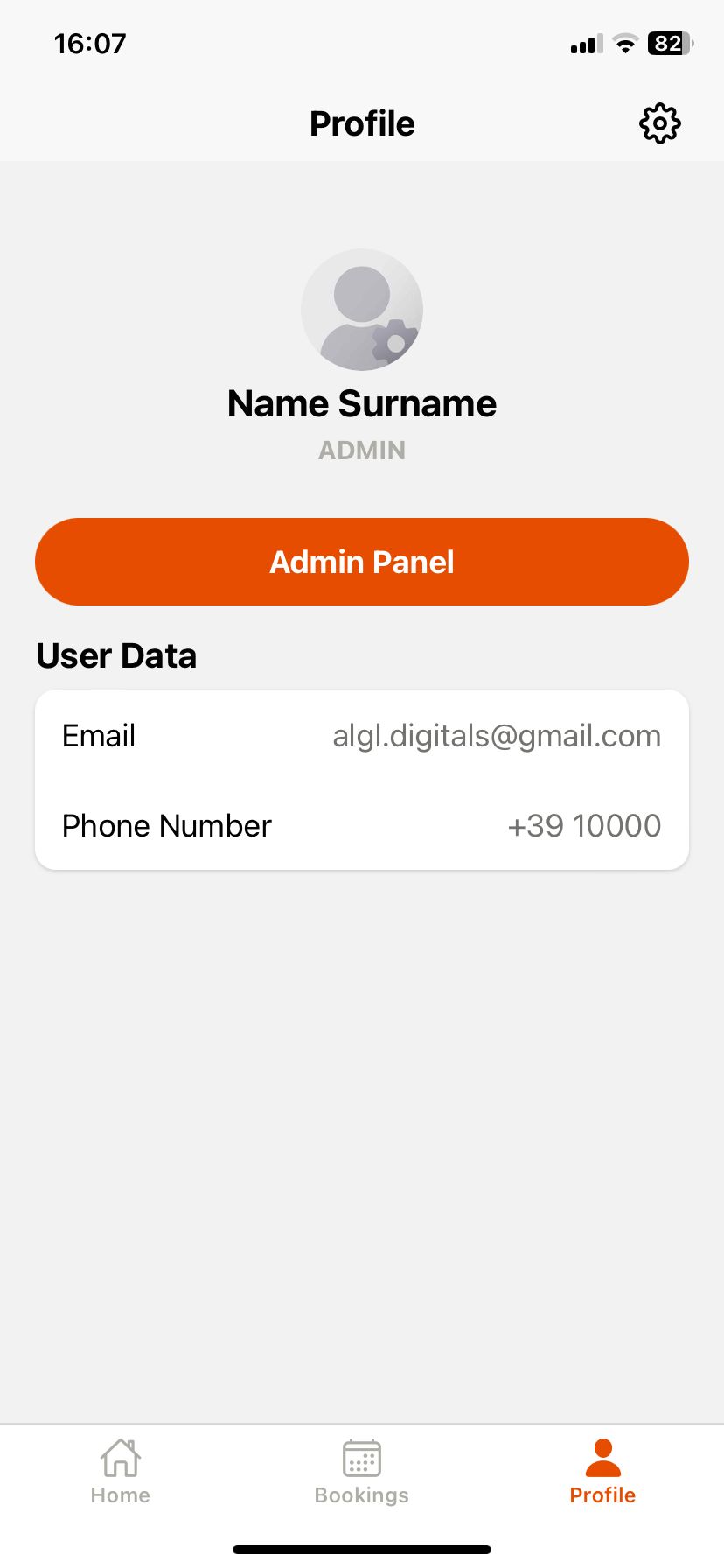
Task: Open the Admin Panel
Action: [x=362, y=562]
